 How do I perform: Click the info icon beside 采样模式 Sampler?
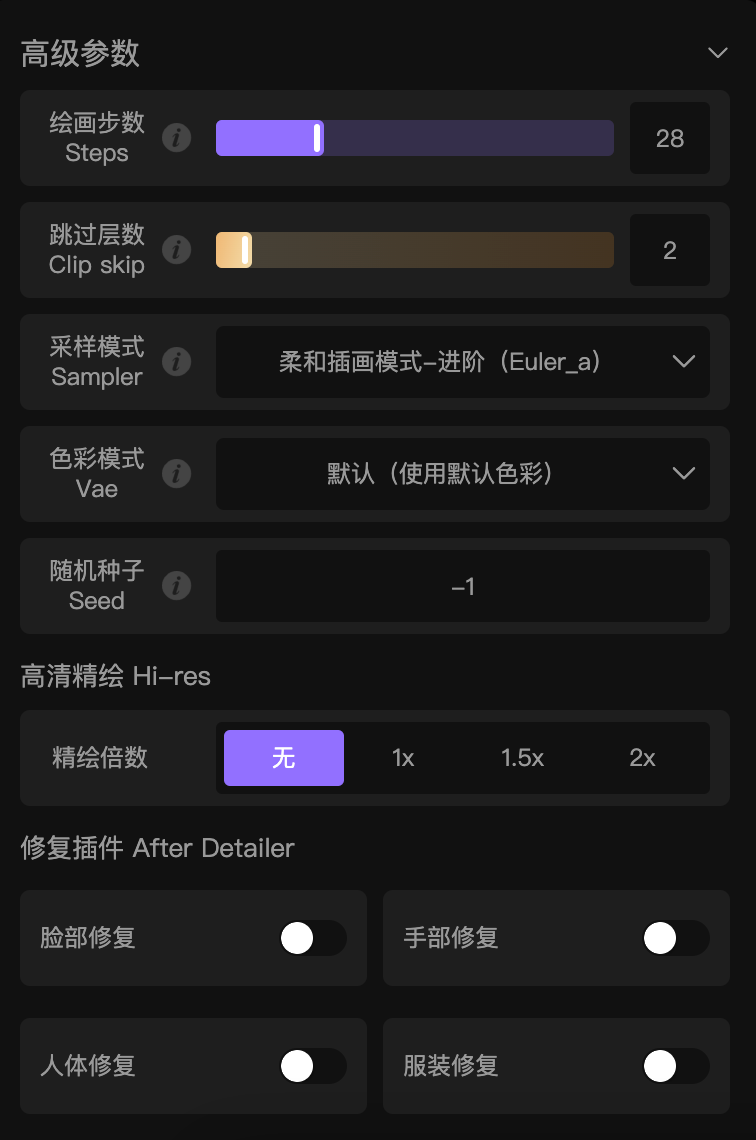[x=177, y=362]
